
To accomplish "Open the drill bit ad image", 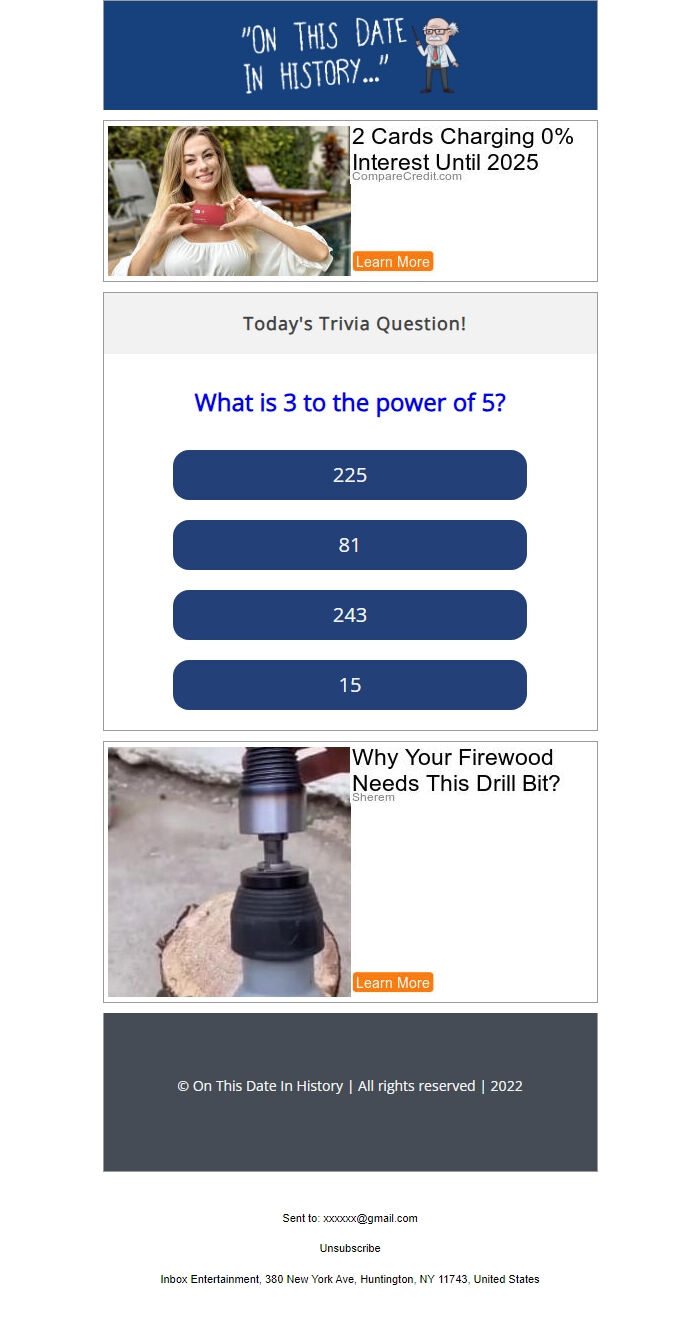I will coord(229,871).
